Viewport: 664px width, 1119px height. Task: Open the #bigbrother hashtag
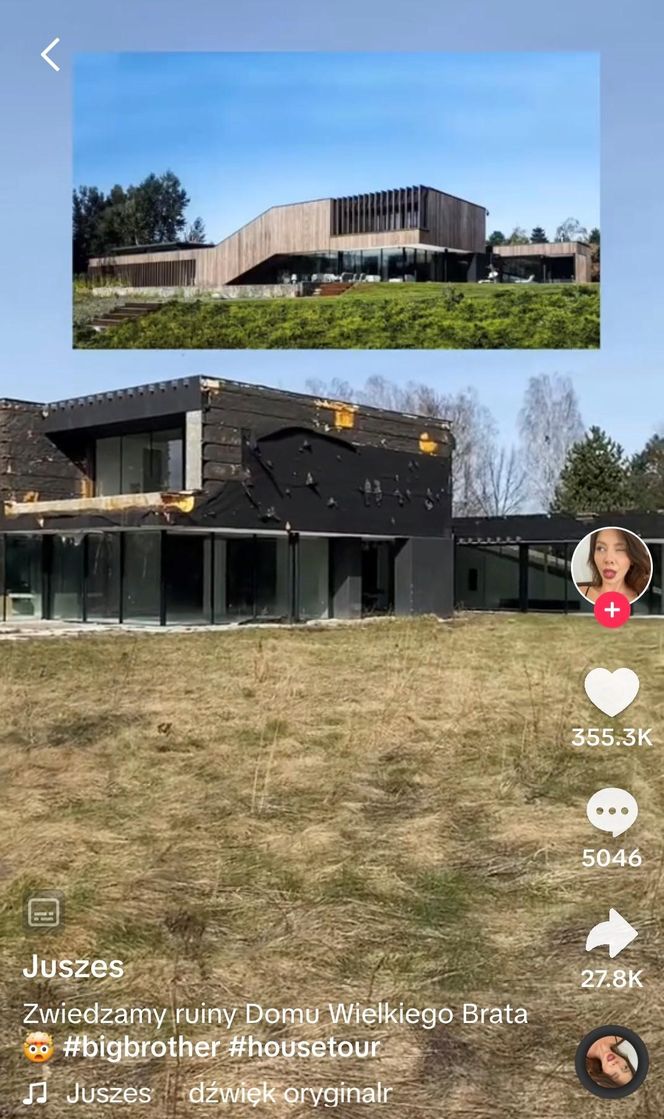(141, 1047)
